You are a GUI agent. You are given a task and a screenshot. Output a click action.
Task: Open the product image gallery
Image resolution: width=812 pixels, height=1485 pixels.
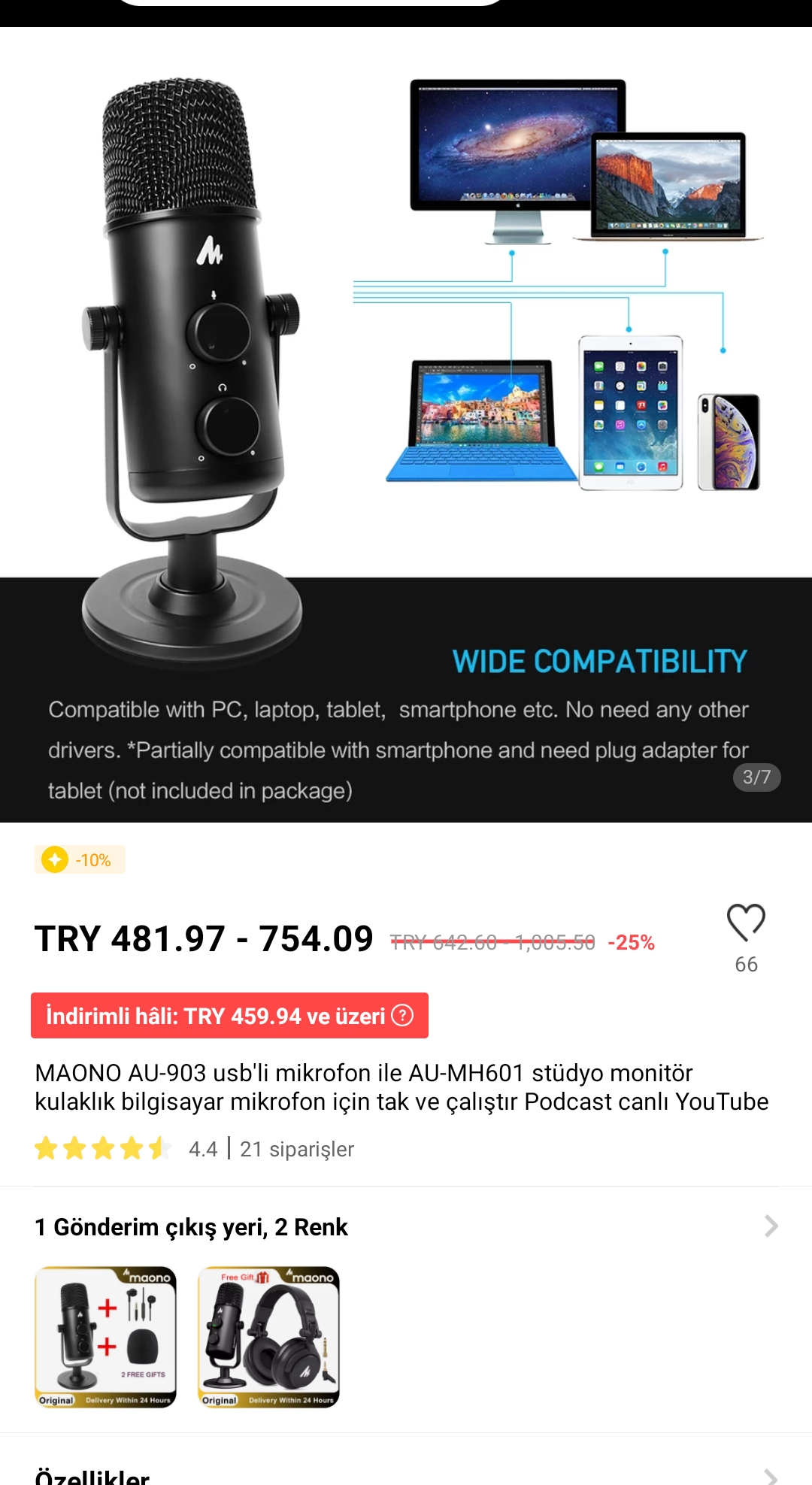[x=406, y=425]
